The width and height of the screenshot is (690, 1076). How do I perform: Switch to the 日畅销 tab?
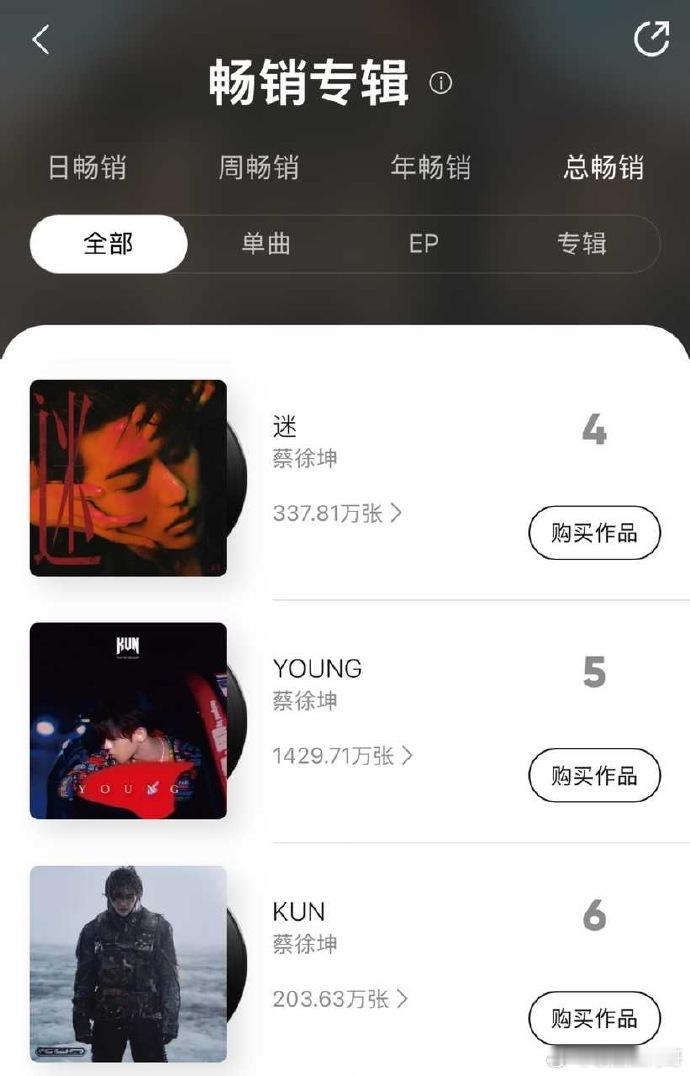click(x=87, y=167)
